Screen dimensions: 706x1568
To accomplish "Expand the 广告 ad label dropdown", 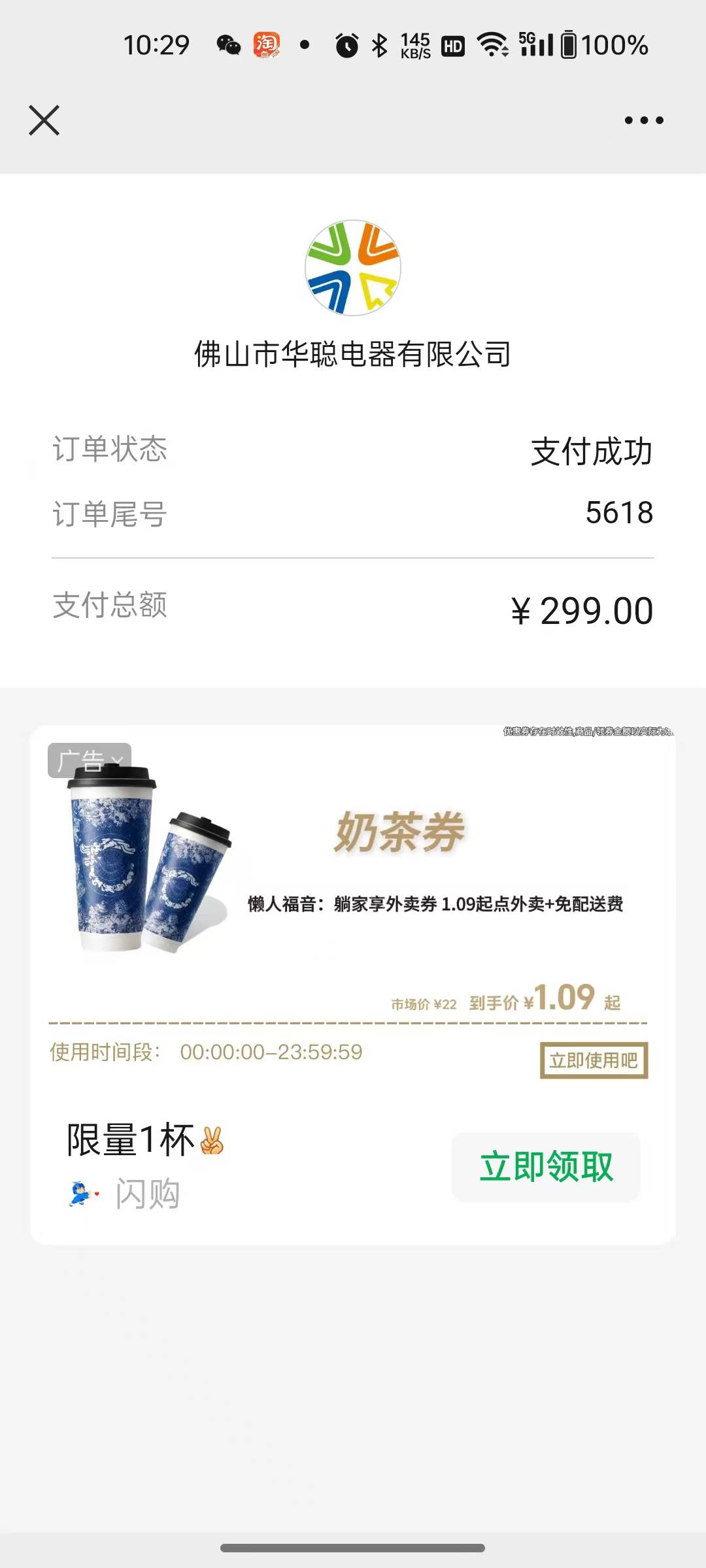I will point(90,760).
